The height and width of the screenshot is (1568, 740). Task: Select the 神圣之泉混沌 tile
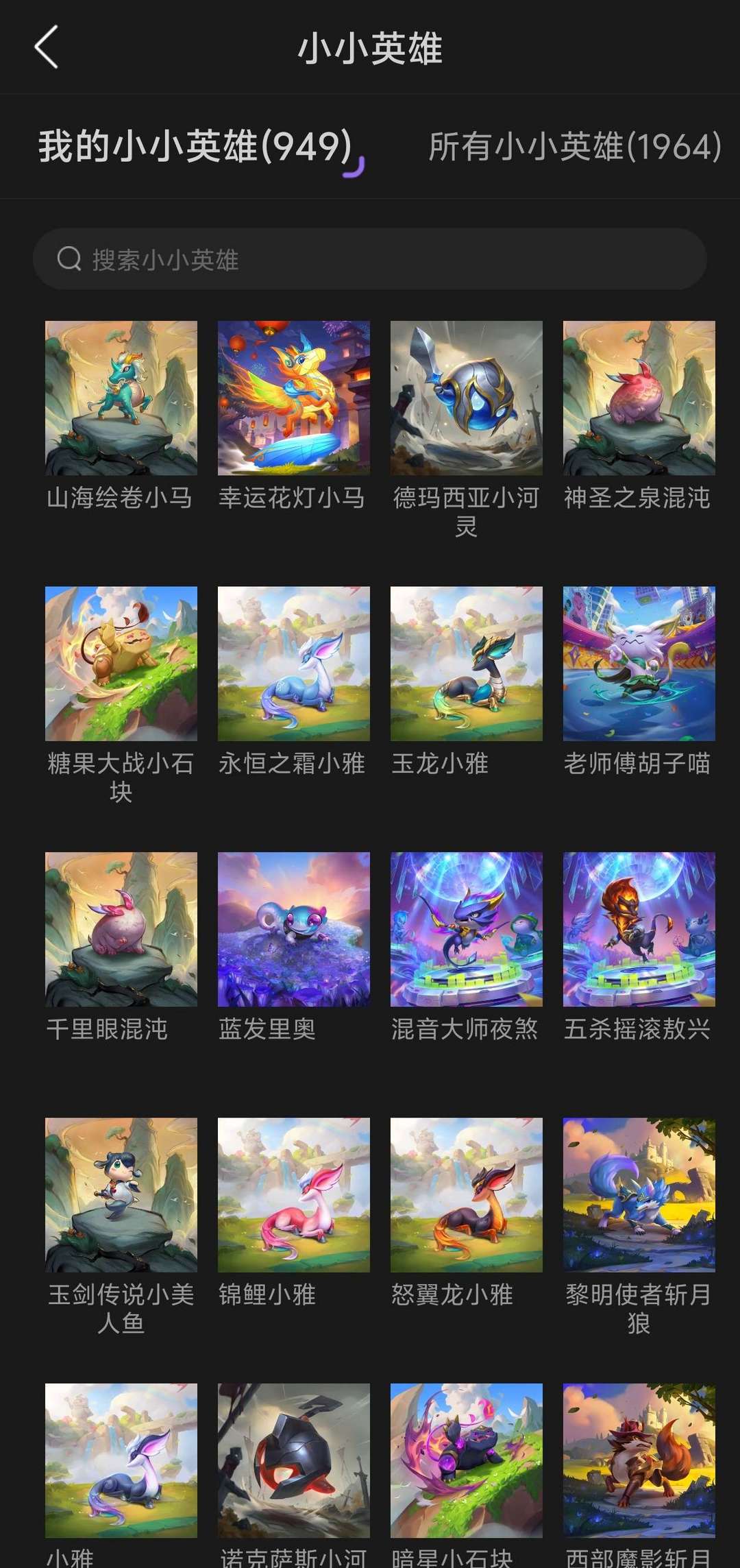[639, 398]
